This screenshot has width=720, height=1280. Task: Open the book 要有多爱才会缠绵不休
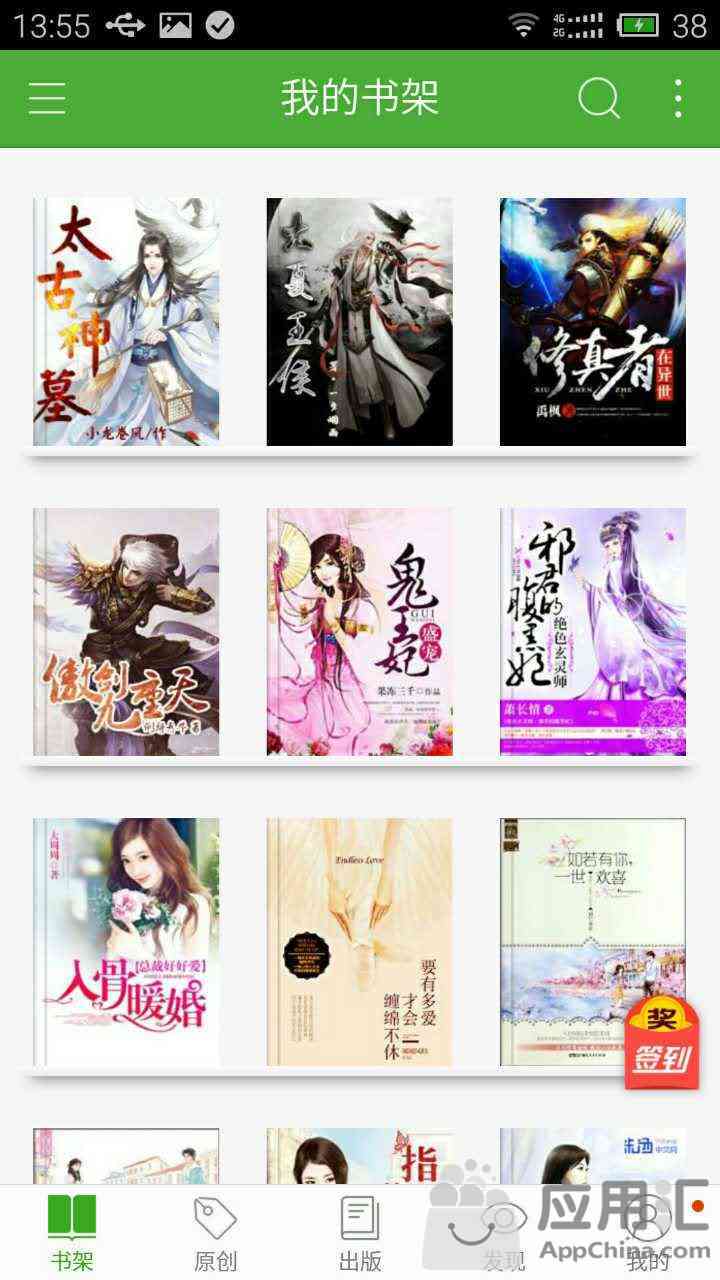click(359, 941)
